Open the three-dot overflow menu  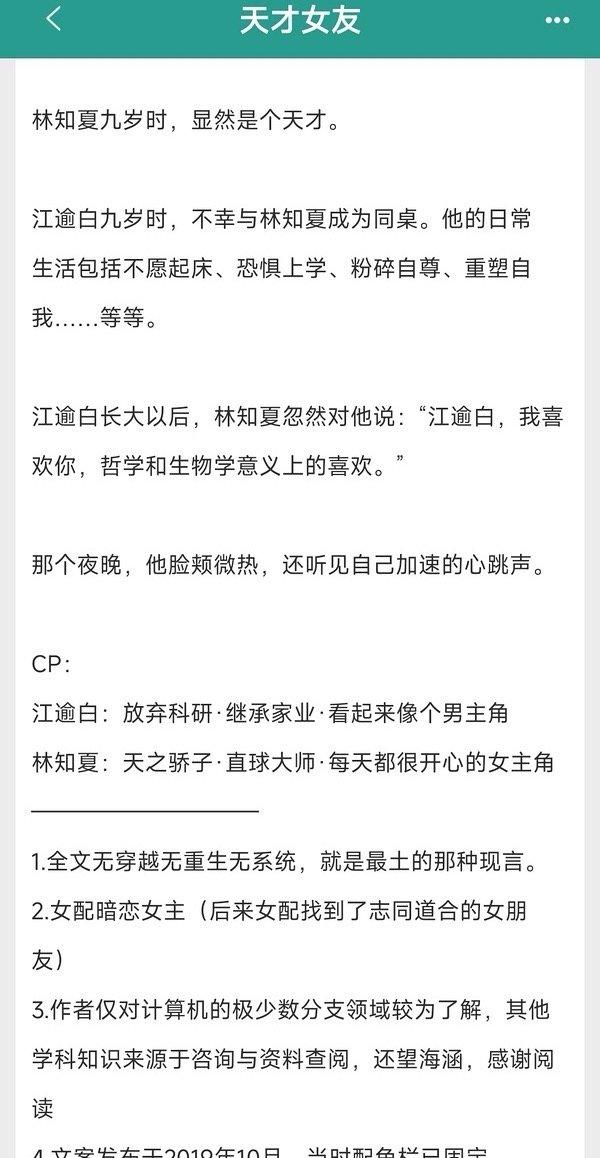pyautogui.click(x=557, y=20)
